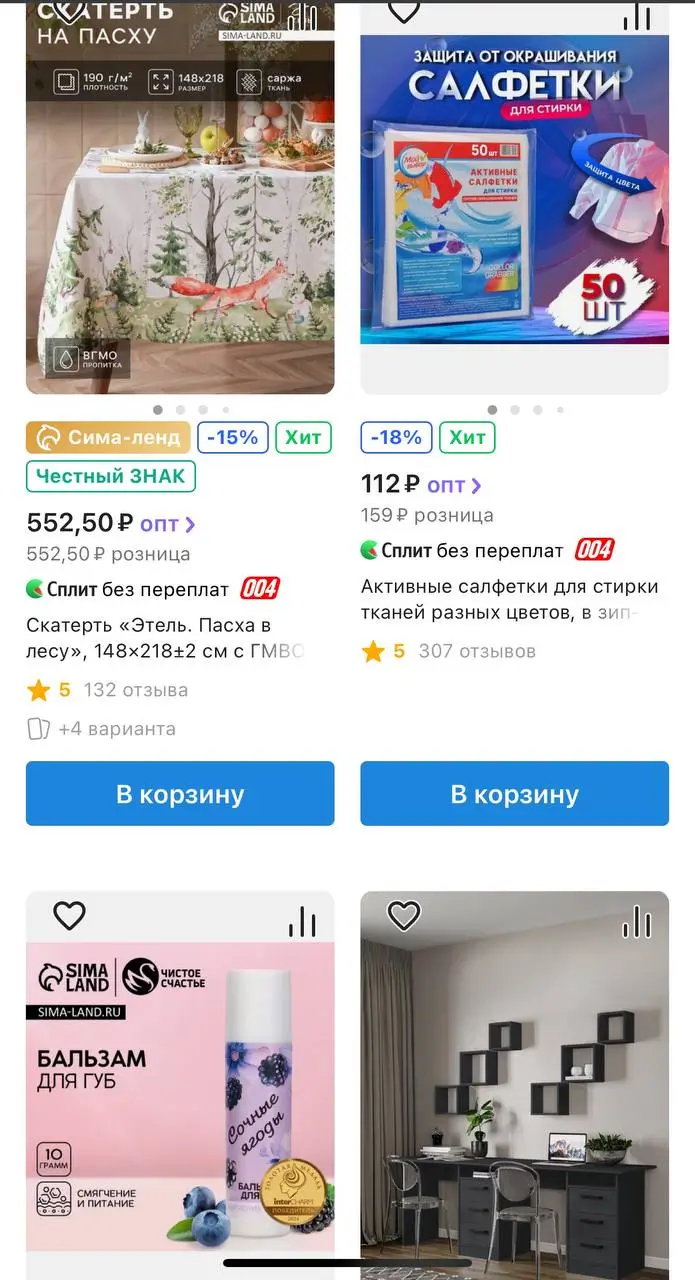Compare the laundry napkins product
Image resolution: width=695 pixels, height=1280 pixels.
pyautogui.click(x=636, y=16)
